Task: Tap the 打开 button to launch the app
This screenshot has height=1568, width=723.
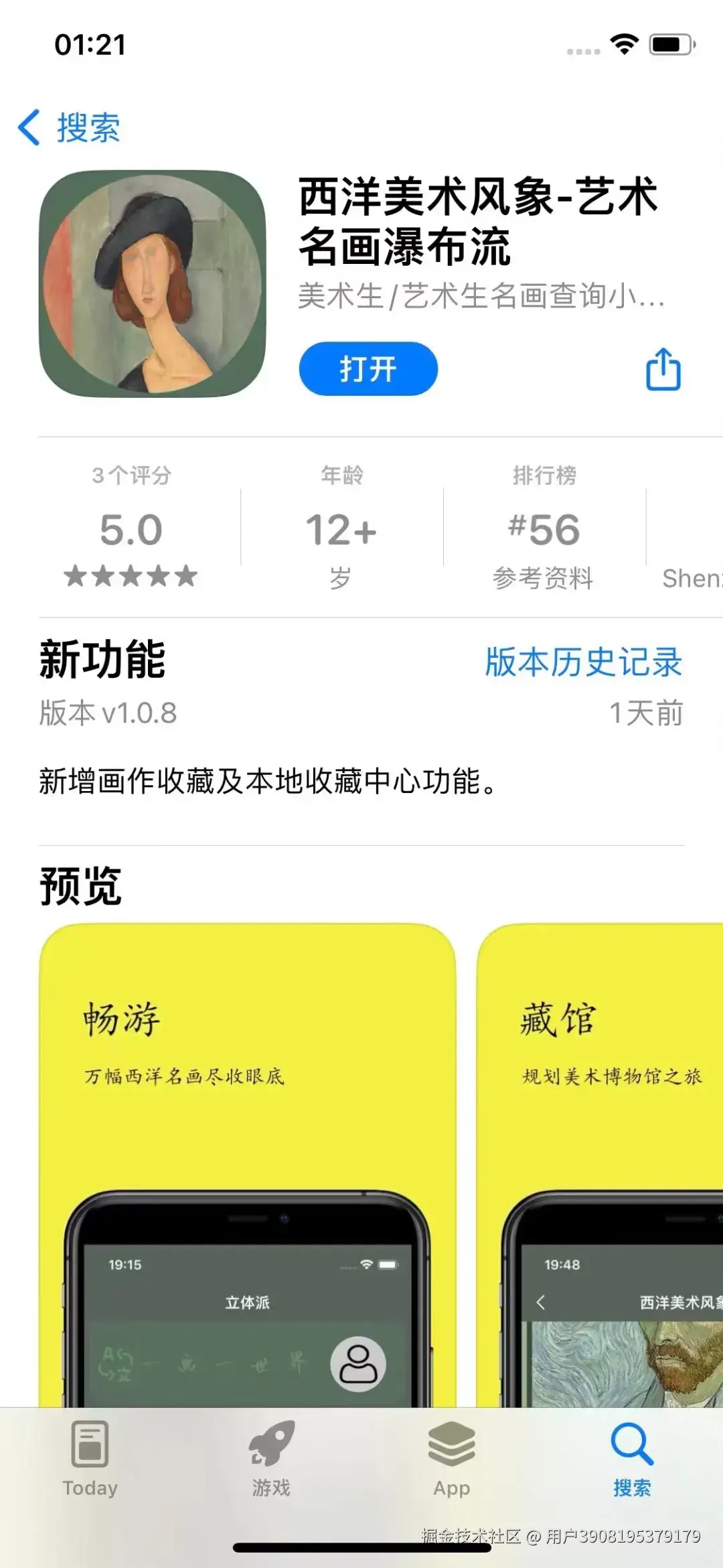Action: pos(368,369)
